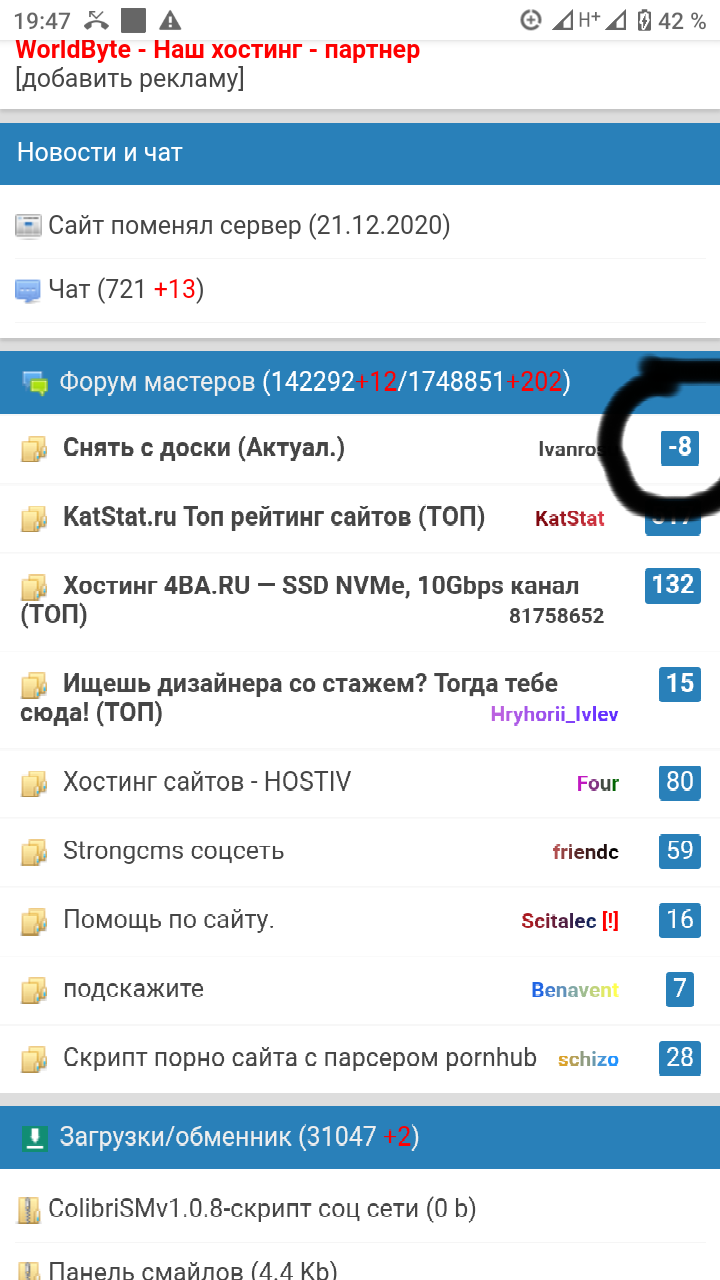
Task: Jump to last post via 132 counter
Action: pyautogui.click(x=672, y=584)
